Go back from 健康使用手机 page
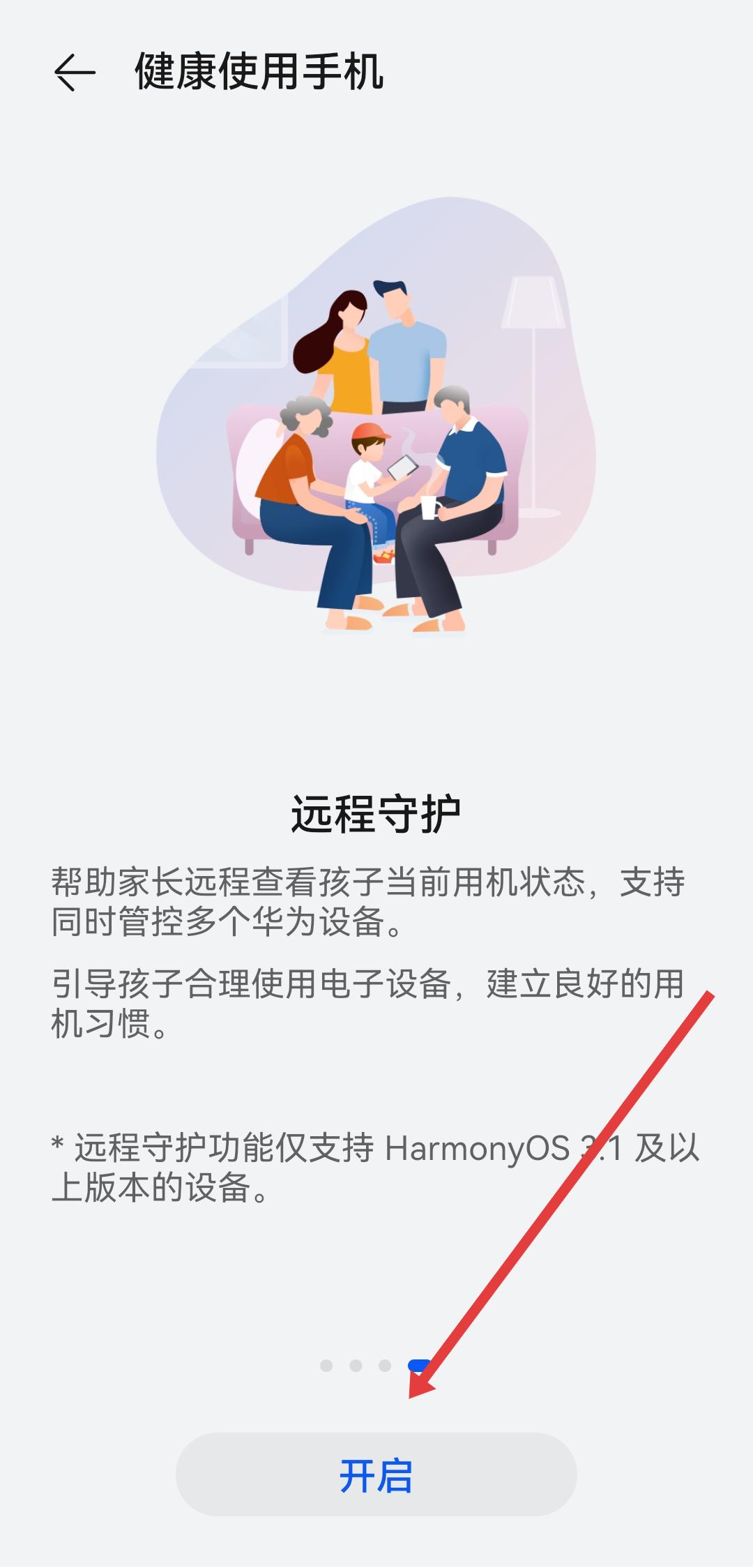The image size is (753, 1568). click(x=74, y=72)
